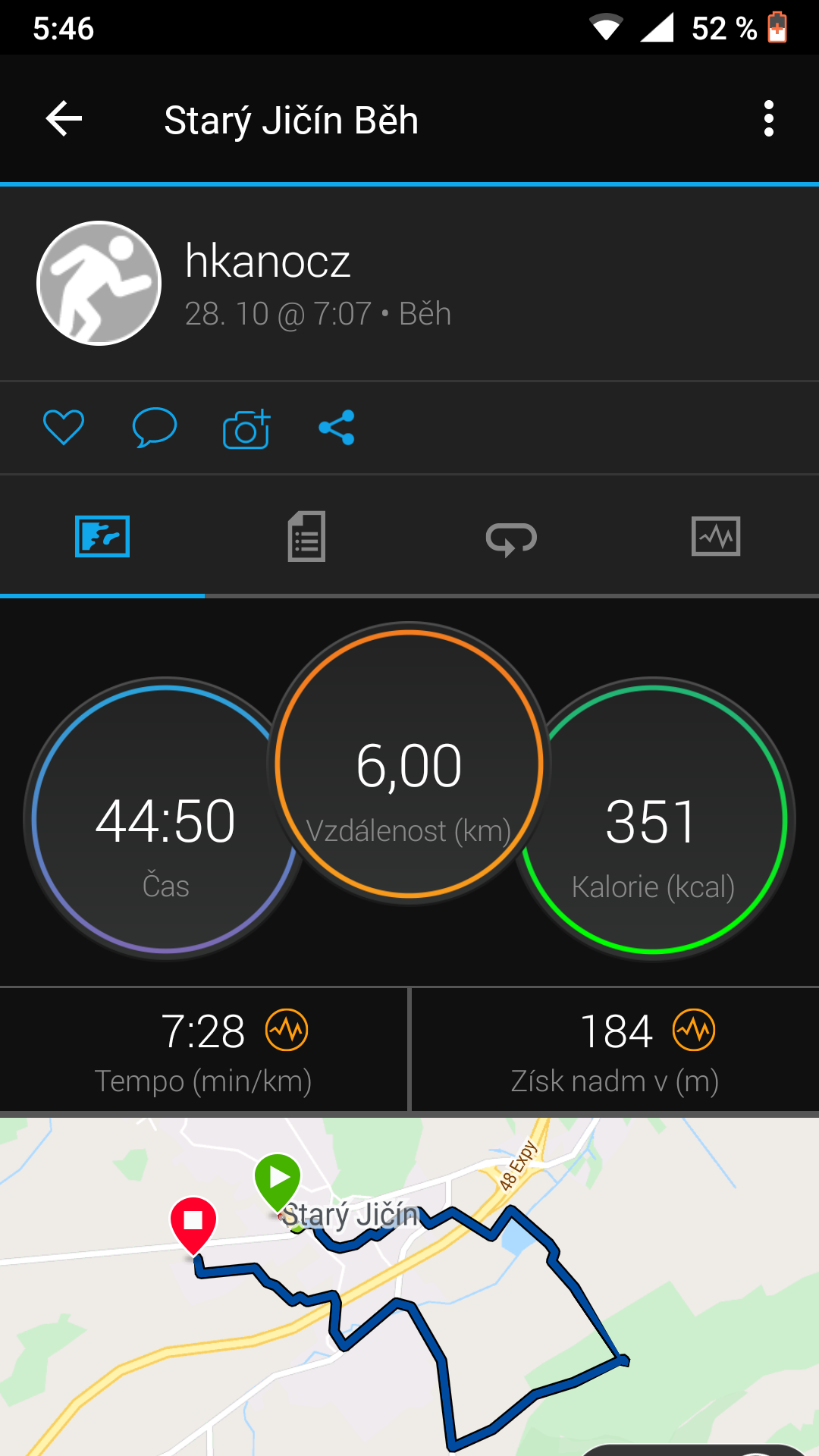Add a photo to the activity
This screenshot has width=819, height=1456.
[246, 429]
